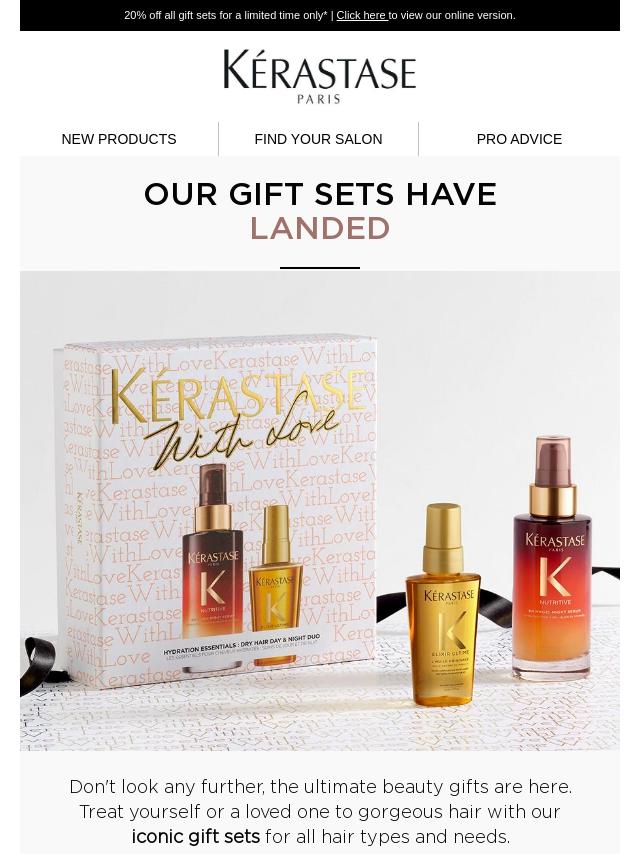Open the 'Click here' online version link
640x854 pixels.
tap(361, 15)
